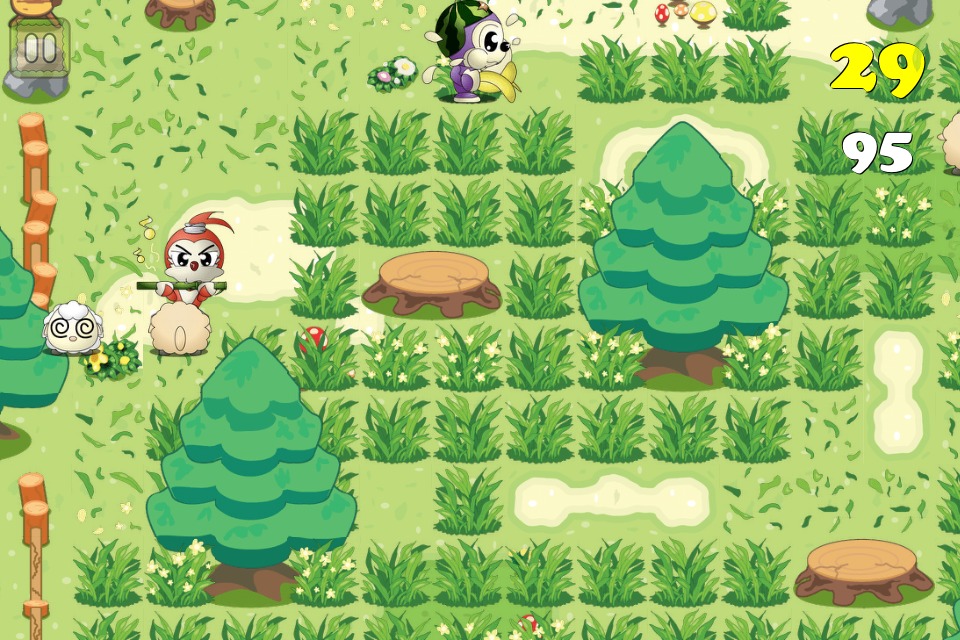
Task: Pause the game
Action: coord(40,48)
